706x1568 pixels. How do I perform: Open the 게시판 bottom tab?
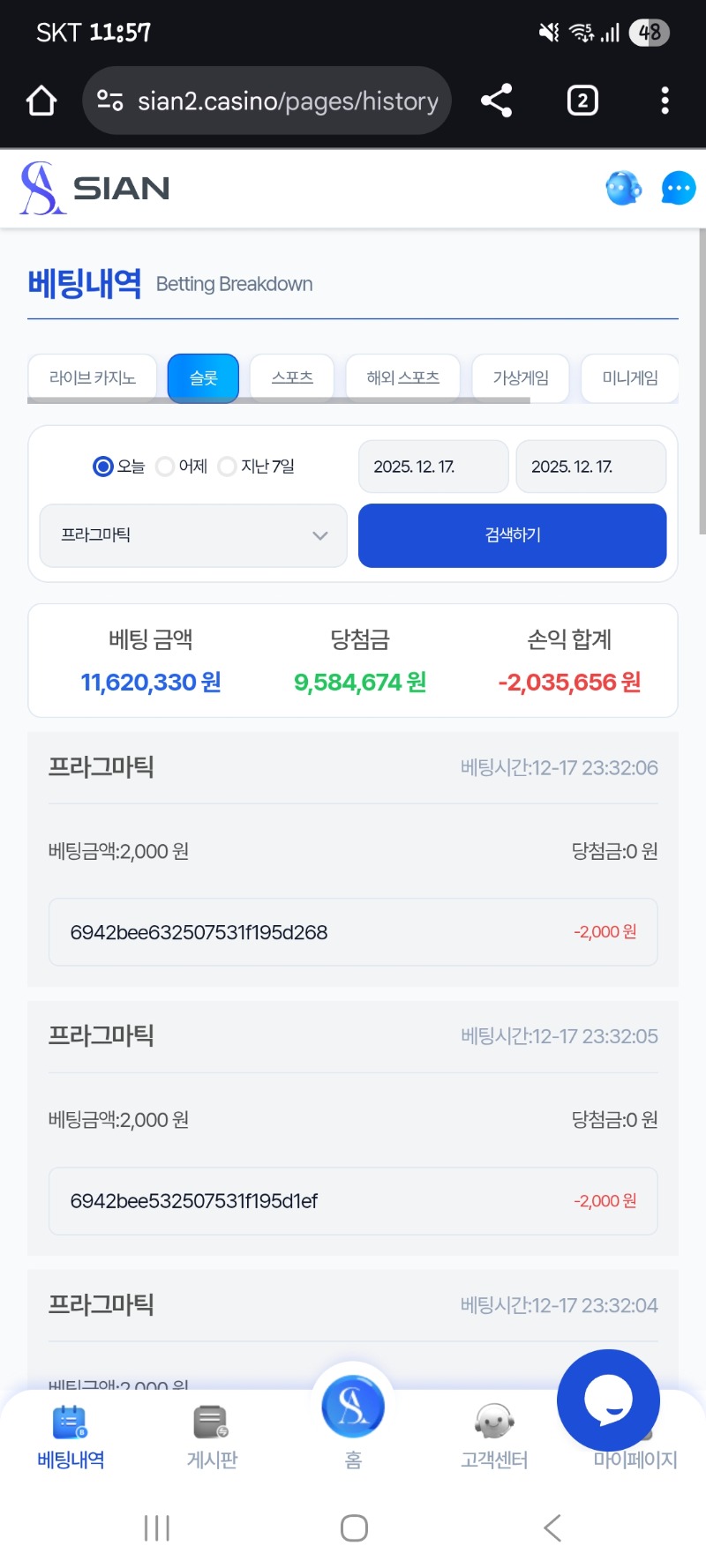(212, 1436)
